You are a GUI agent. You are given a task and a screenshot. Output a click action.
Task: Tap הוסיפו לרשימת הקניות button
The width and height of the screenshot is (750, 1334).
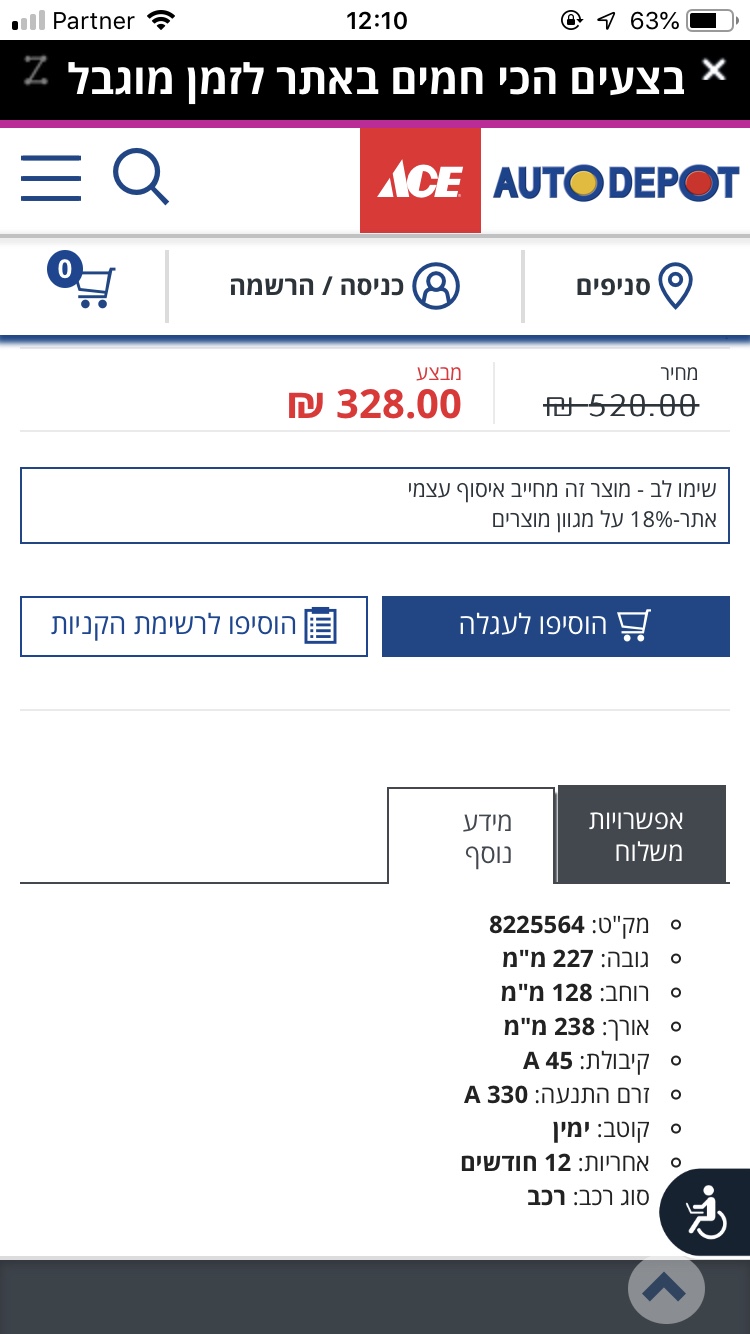click(x=194, y=626)
